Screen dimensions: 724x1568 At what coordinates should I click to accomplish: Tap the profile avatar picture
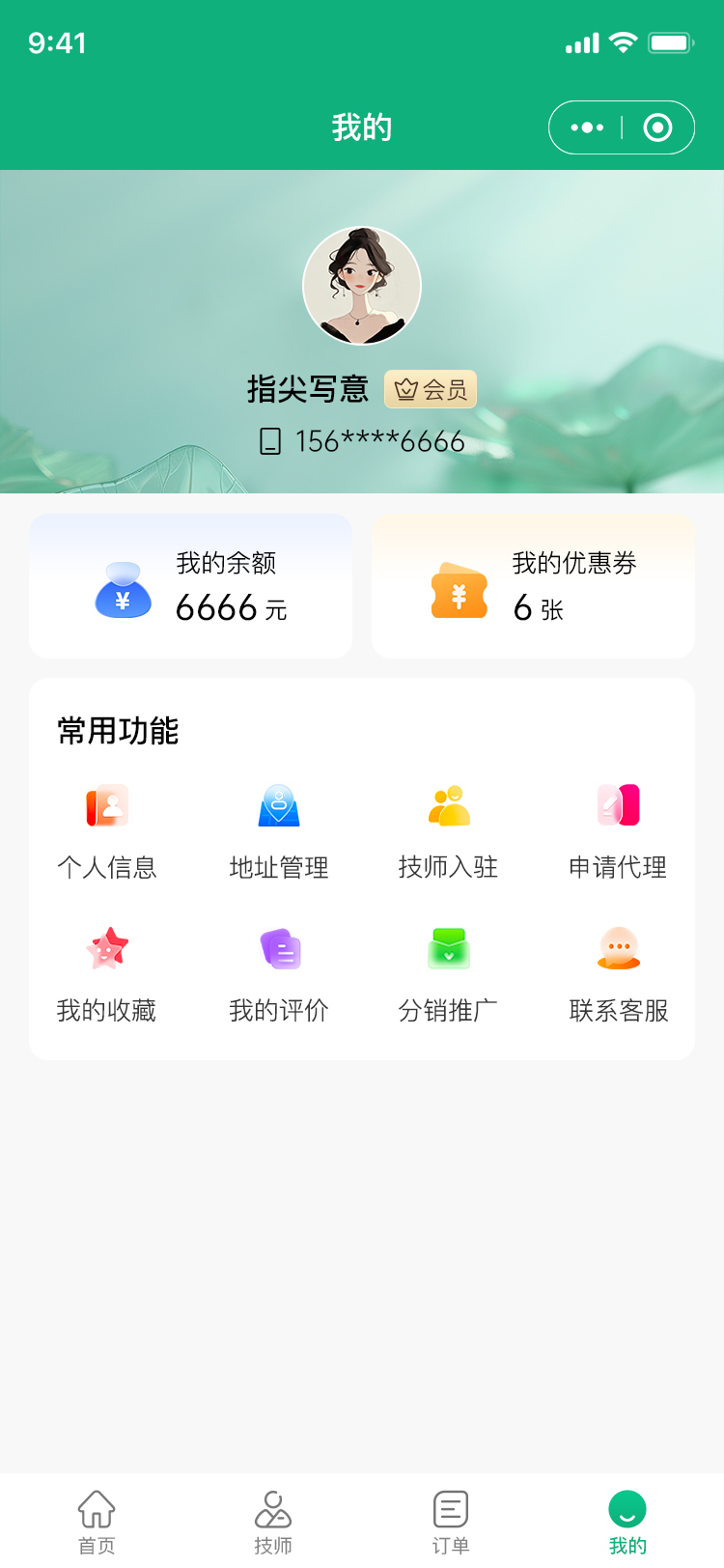(x=362, y=286)
